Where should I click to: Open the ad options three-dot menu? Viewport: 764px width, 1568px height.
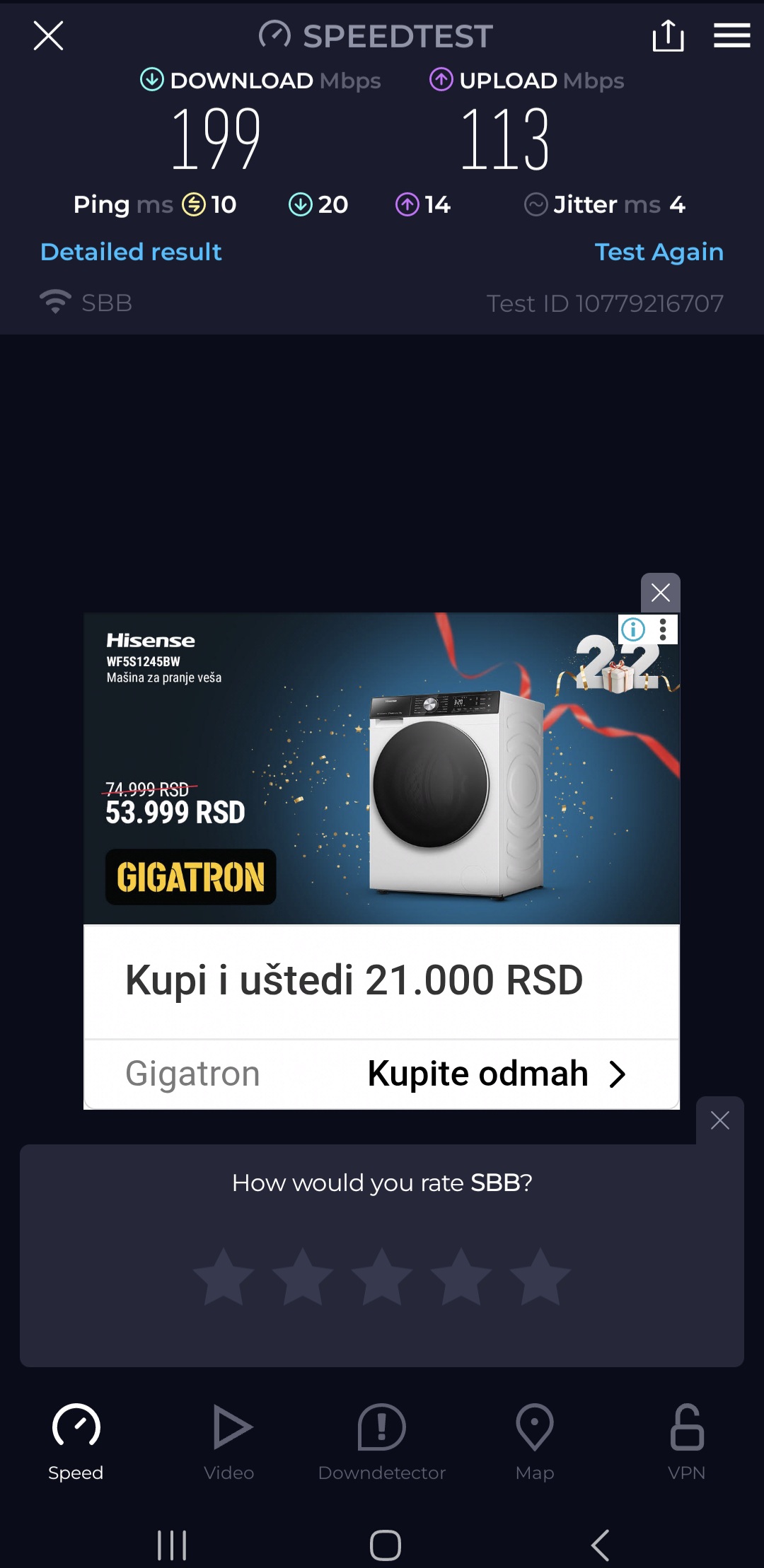(663, 629)
